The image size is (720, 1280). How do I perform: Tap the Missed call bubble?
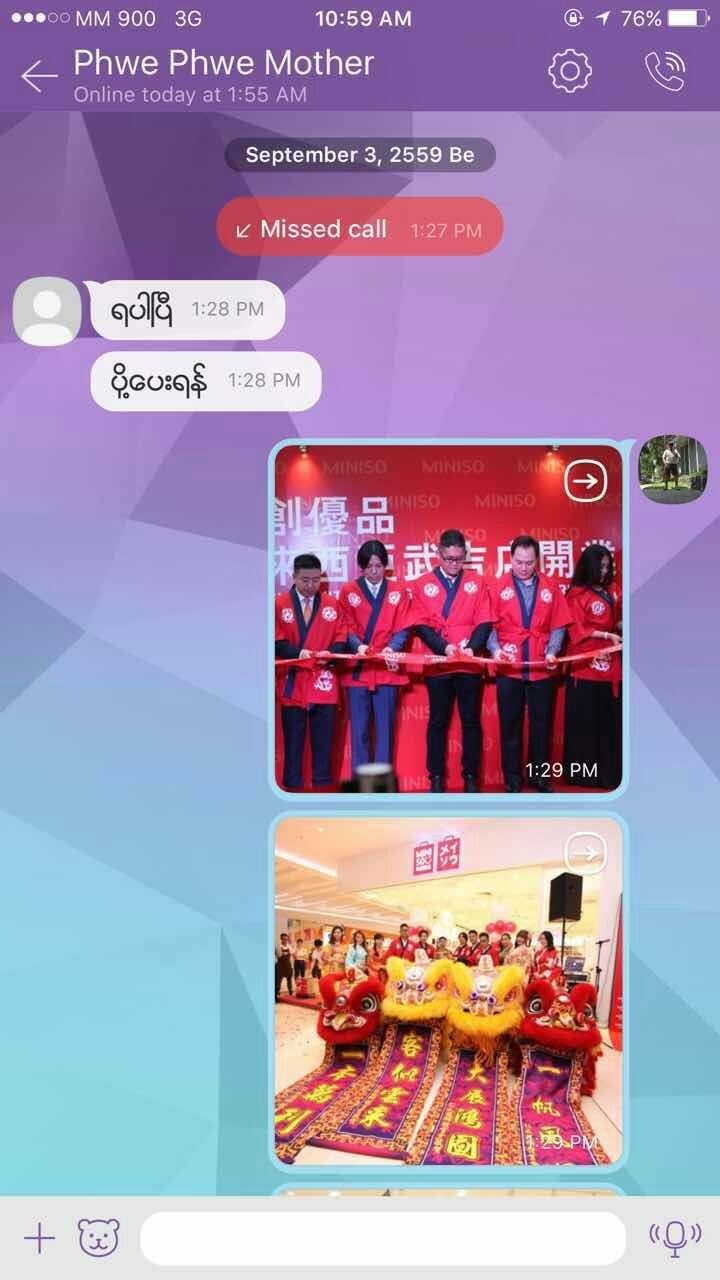point(359,229)
